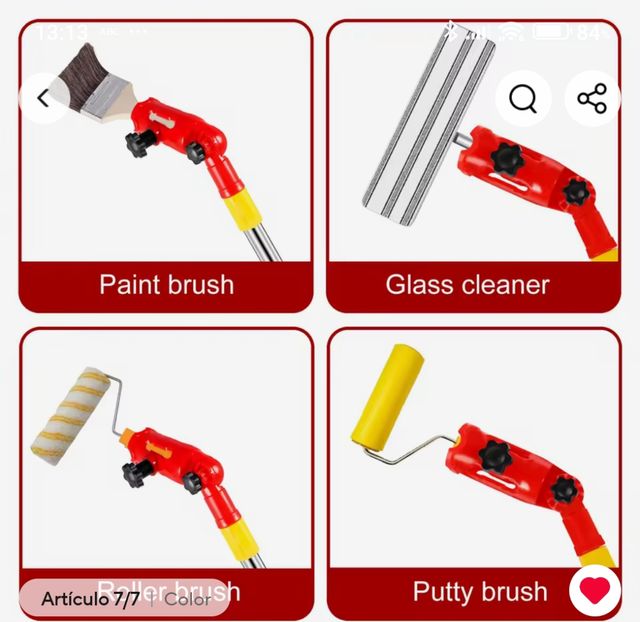This screenshot has height=622, width=640.
Task: Open the search magnifier icon
Action: (523, 98)
